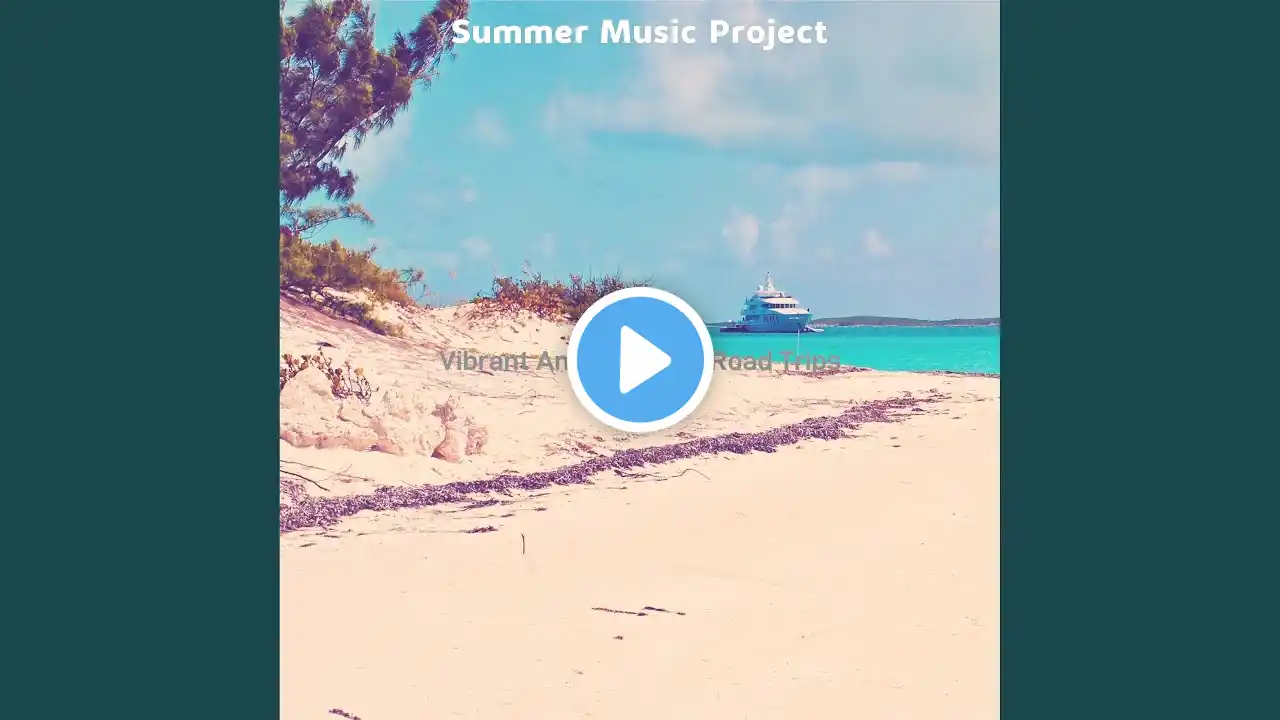Play the Summer Music Project video

[640, 360]
